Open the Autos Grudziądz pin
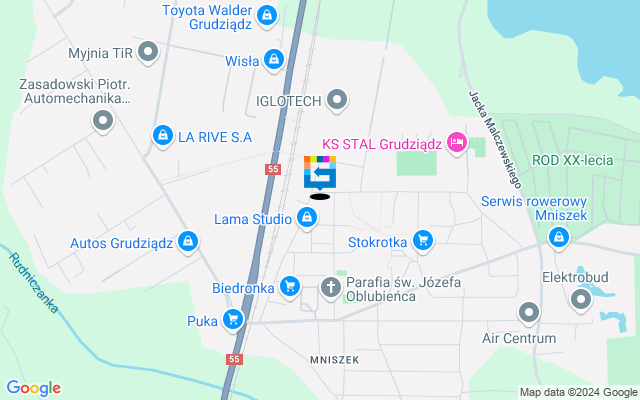This screenshot has height=400, width=640. [187, 241]
